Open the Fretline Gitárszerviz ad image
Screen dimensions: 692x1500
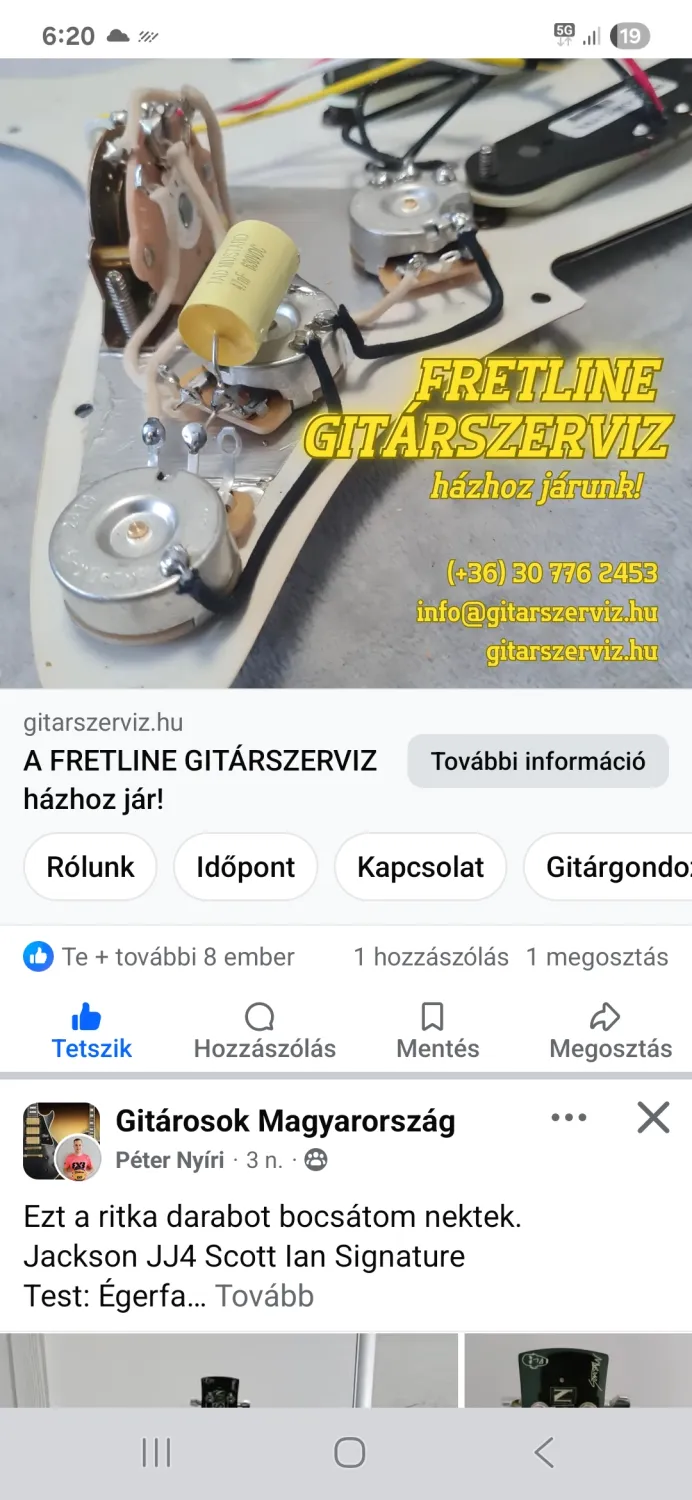pyautogui.click(x=346, y=373)
